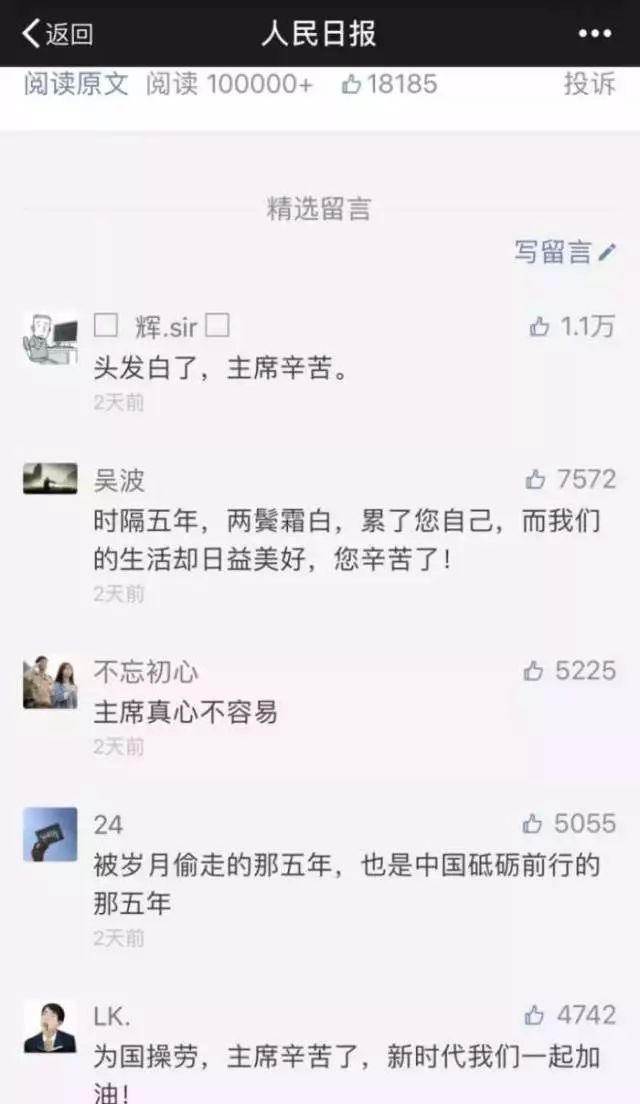Image resolution: width=640 pixels, height=1104 pixels.
Task: Open the three-dot overflow menu
Action: (x=594, y=33)
